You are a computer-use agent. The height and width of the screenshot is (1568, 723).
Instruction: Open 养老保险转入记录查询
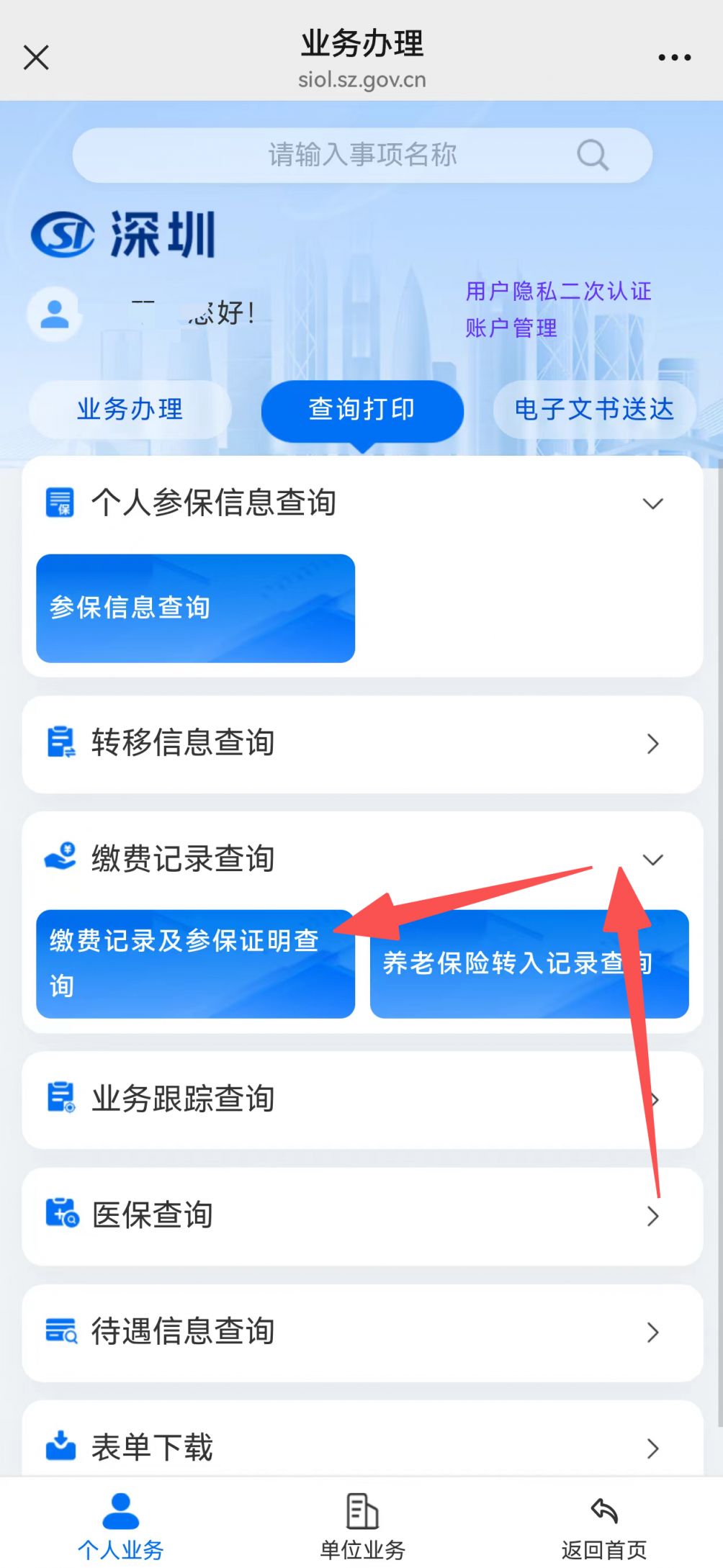(529, 964)
